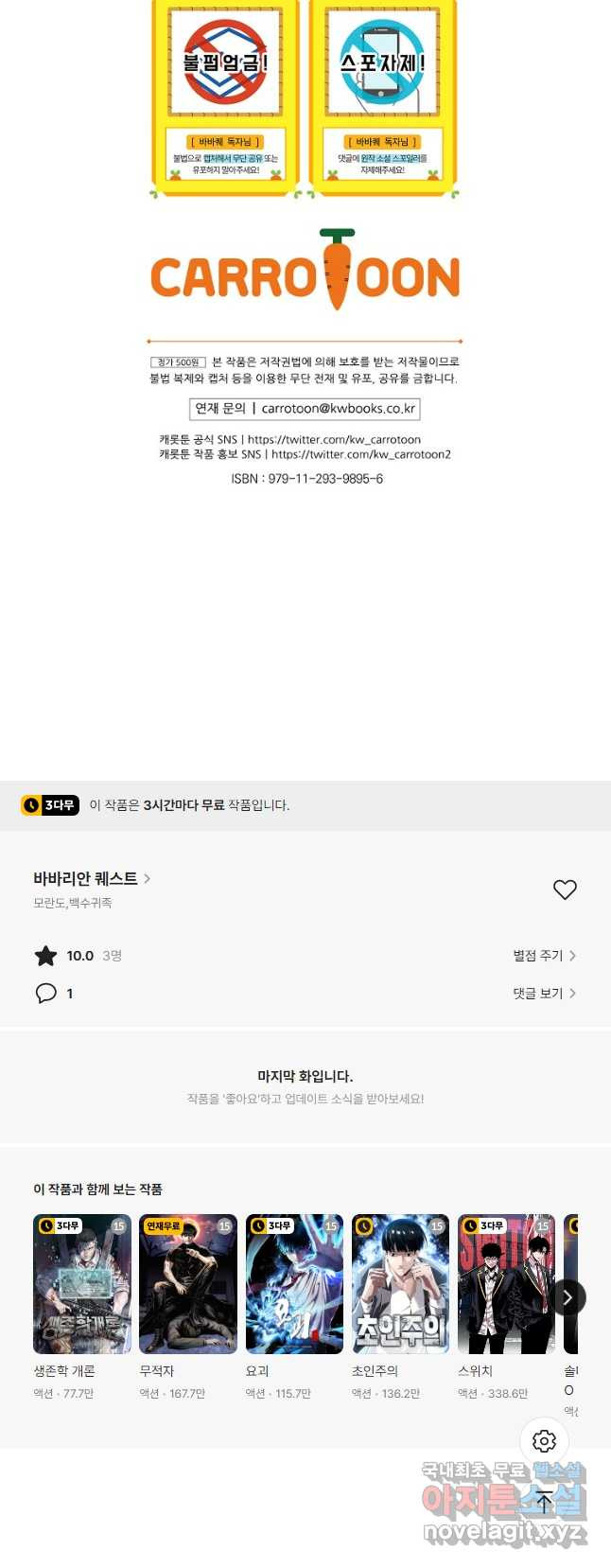The width and height of the screenshot is (611, 1568).
Task: Open the 스위치 webtoon card
Action: [x=506, y=1284]
